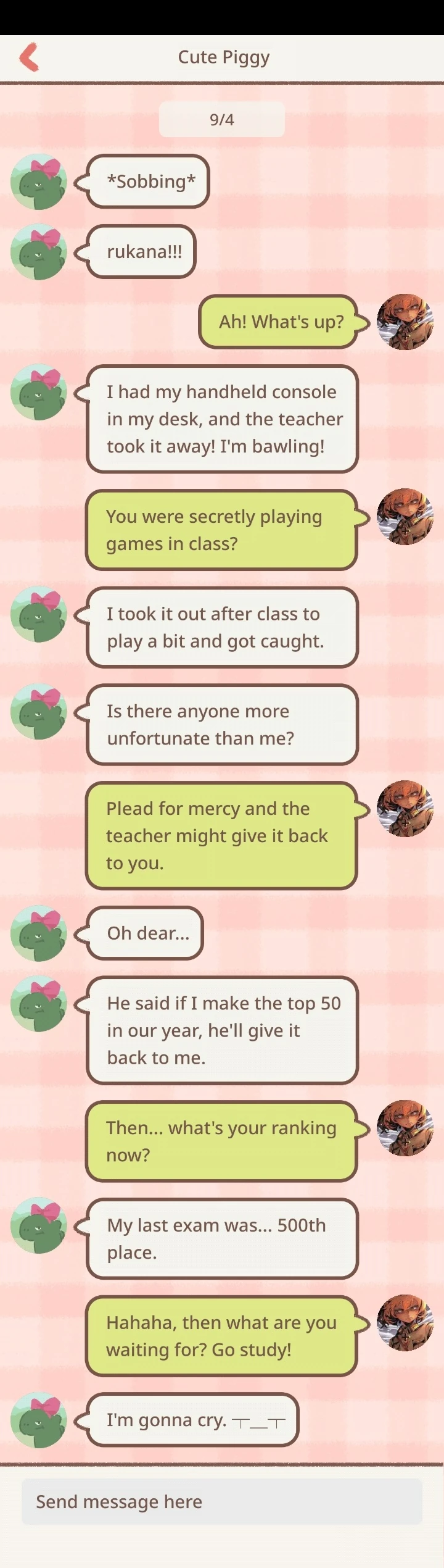This screenshot has height=1568, width=444.
Task: Tap the Send message here field
Action: [x=222, y=1502]
